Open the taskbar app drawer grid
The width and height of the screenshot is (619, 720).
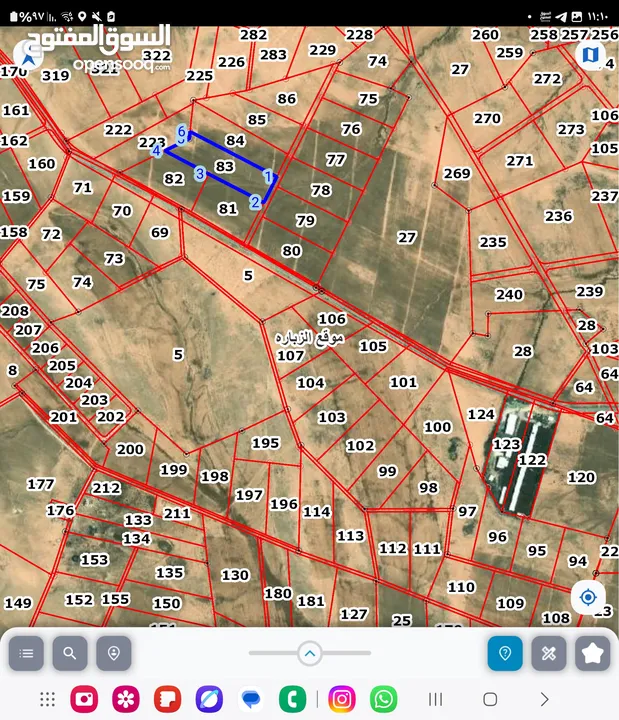[x=47, y=699]
